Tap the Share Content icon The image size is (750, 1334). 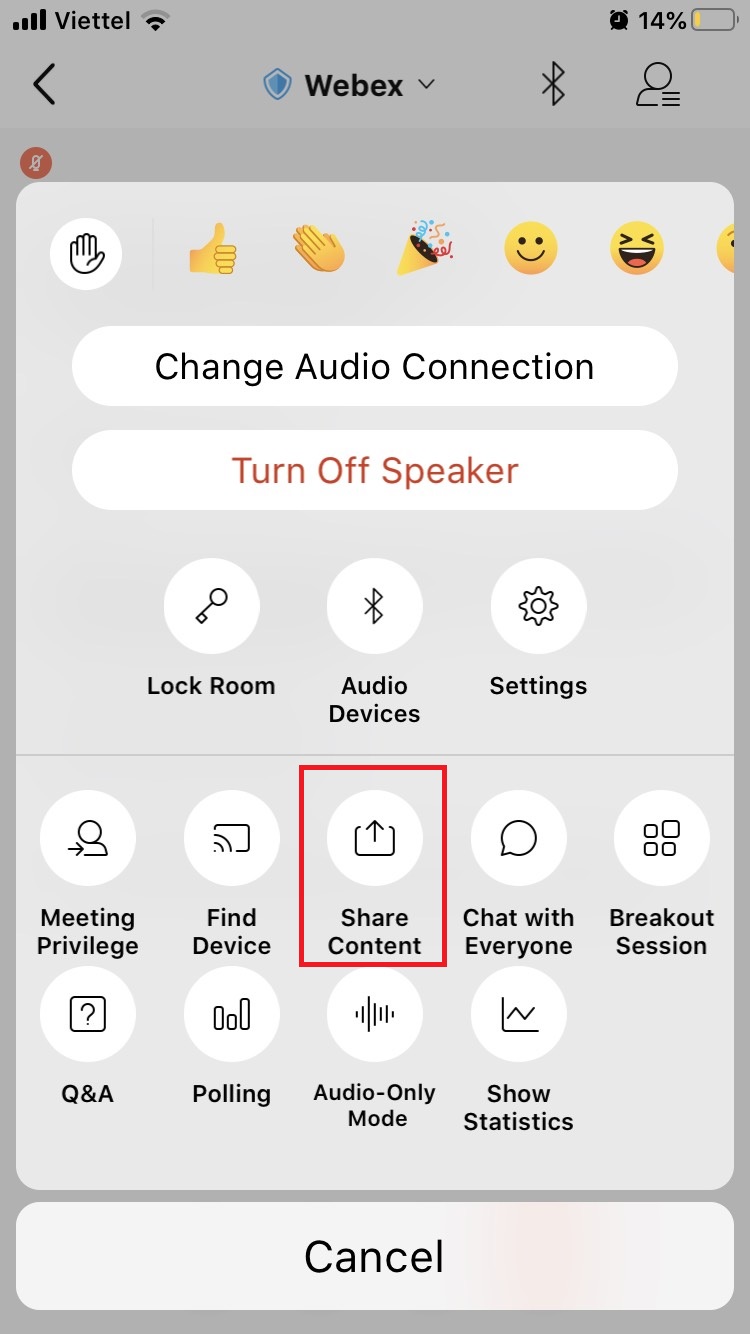tap(374, 839)
